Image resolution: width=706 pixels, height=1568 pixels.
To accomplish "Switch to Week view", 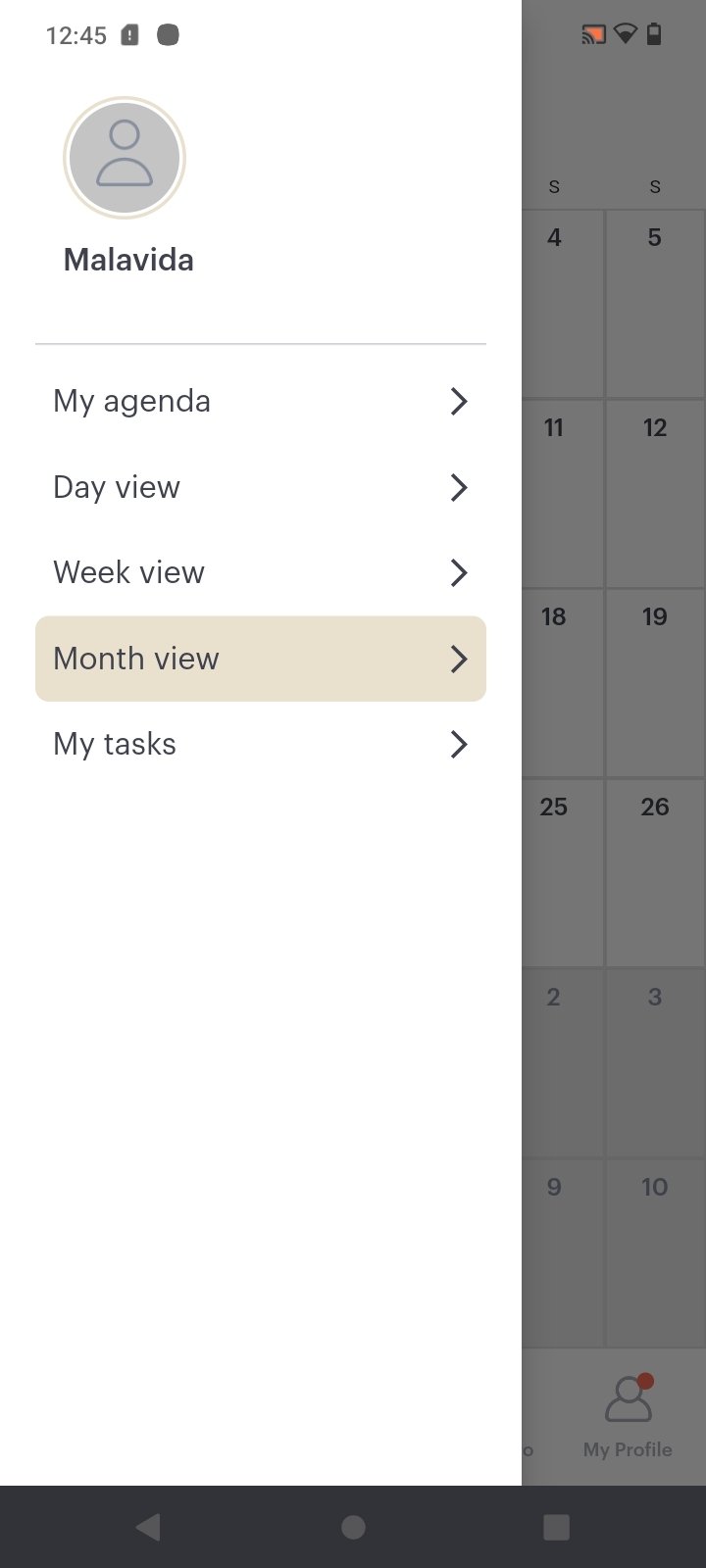I will (261, 572).
